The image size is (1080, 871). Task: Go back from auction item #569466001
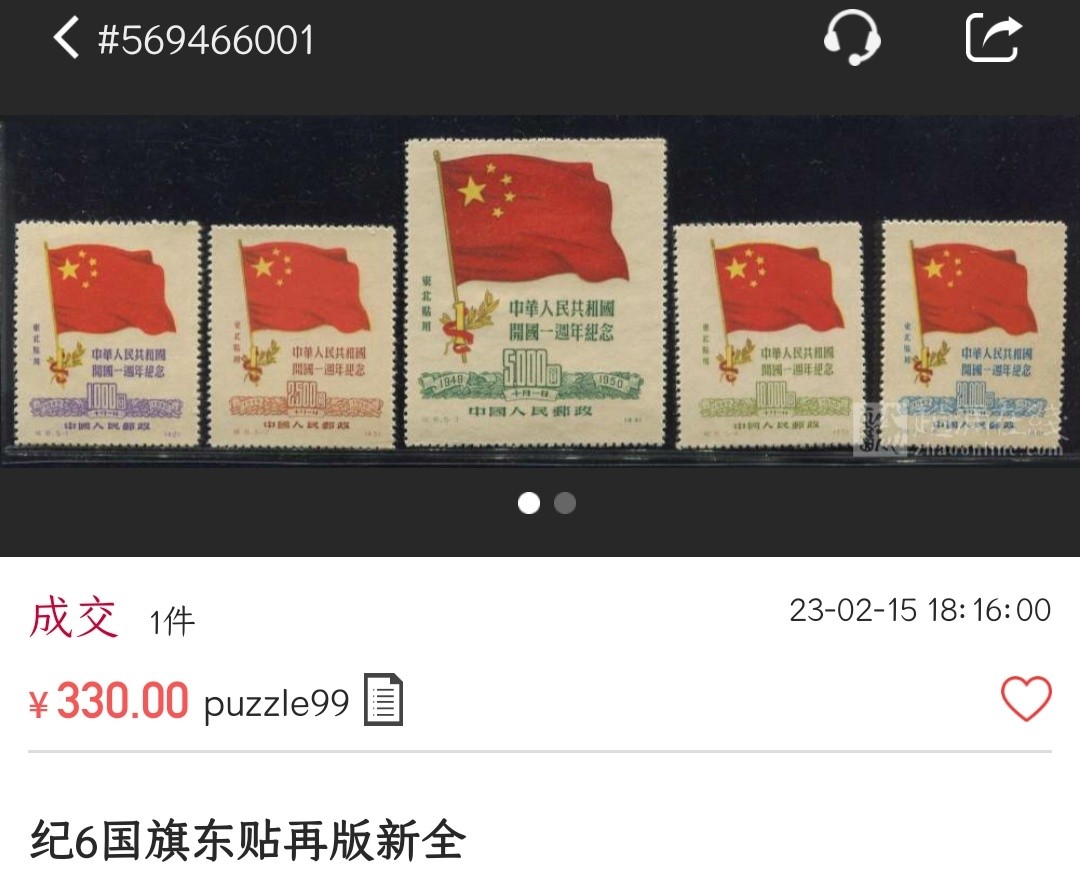(66, 40)
